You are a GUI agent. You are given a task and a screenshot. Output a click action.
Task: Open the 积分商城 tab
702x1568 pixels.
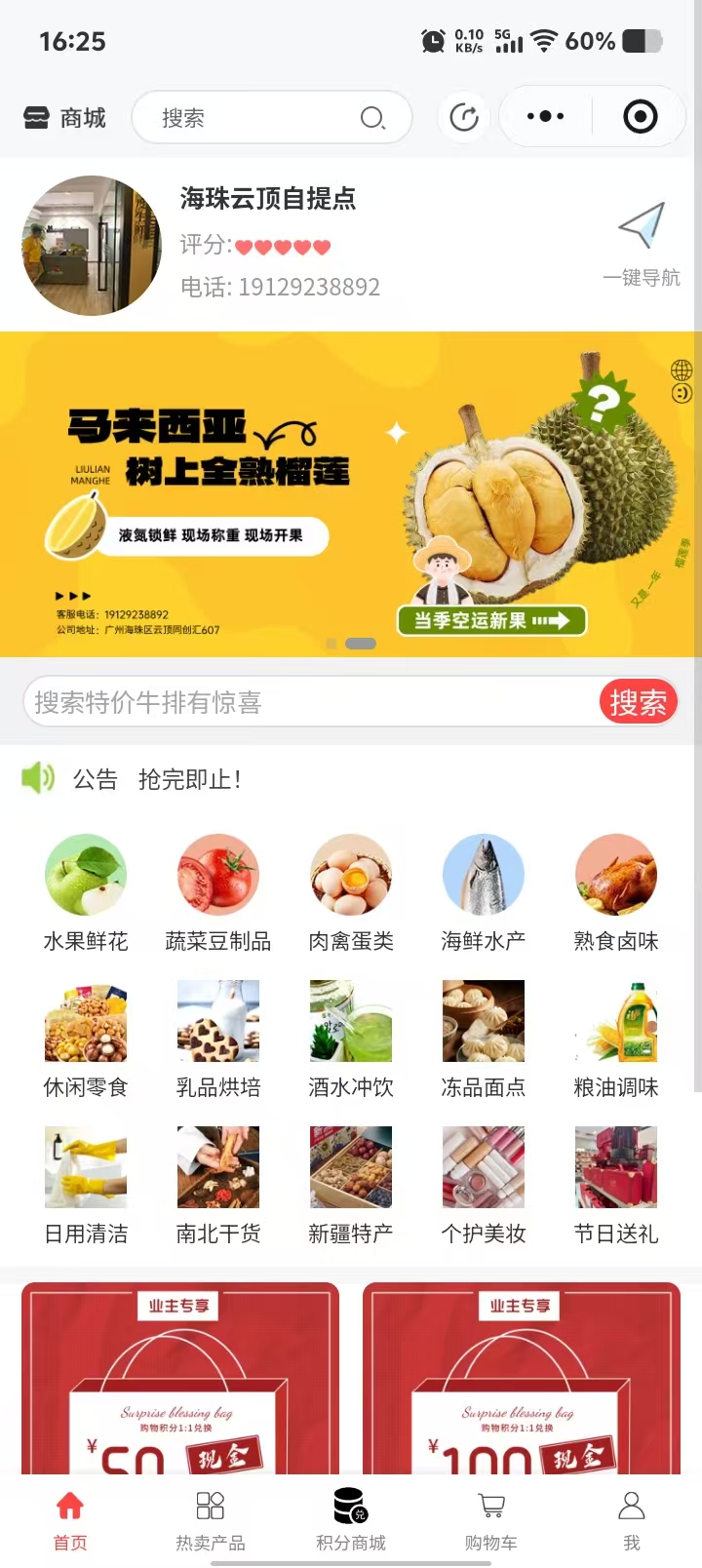pos(351,1519)
